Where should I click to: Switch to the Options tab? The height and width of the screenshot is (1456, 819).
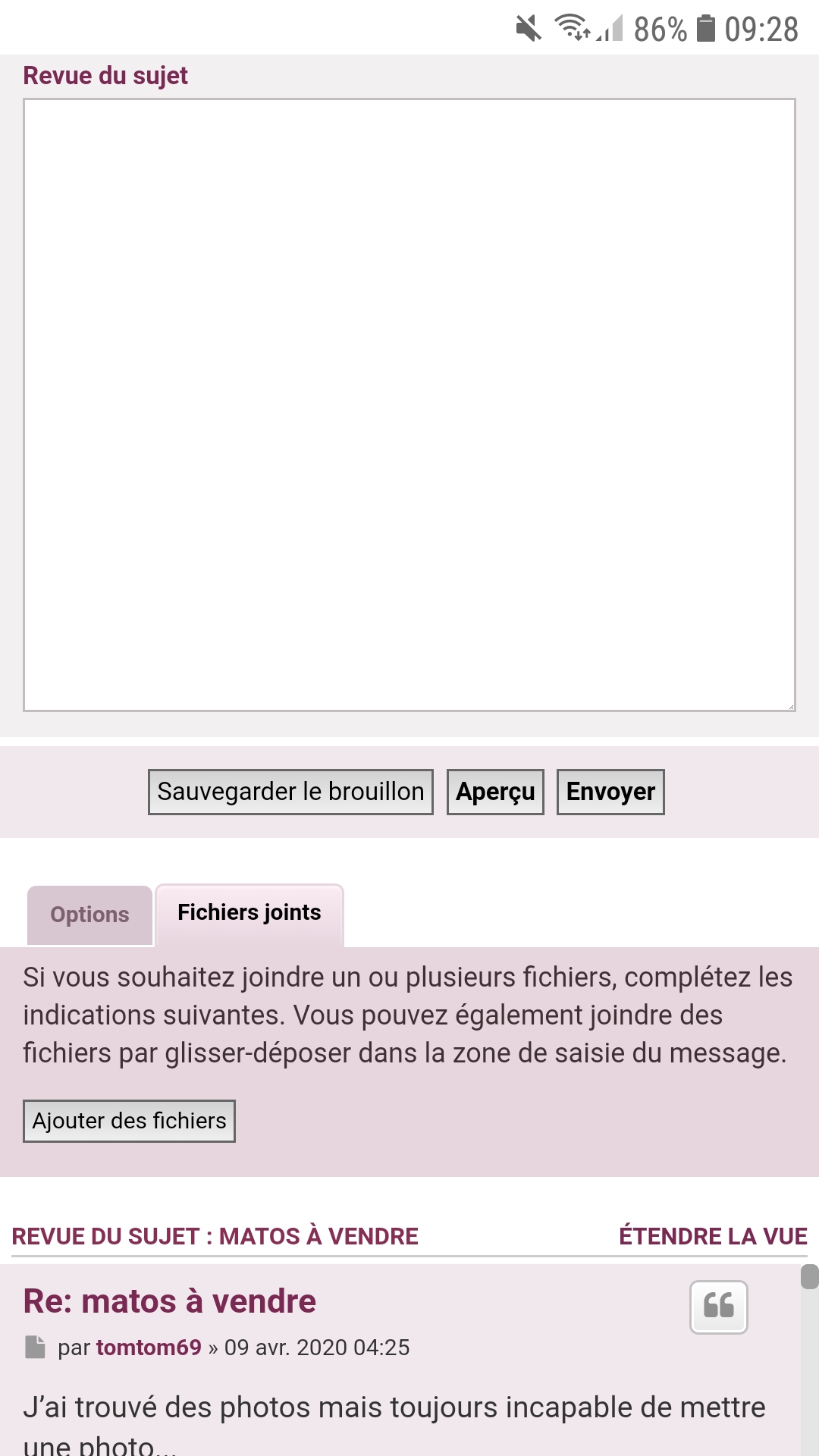tap(89, 915)
